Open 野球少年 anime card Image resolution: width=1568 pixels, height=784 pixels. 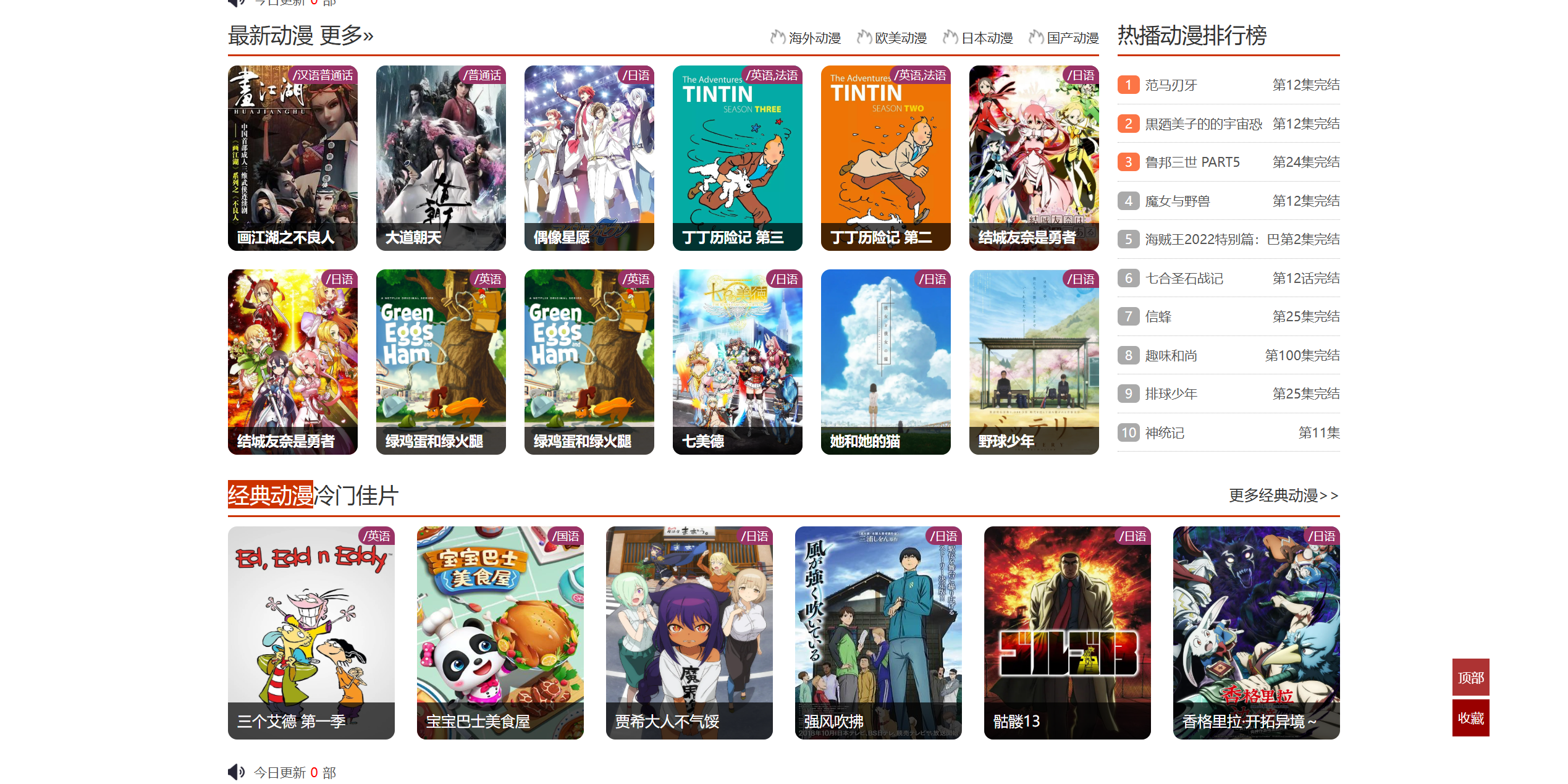click(1034, 361)
